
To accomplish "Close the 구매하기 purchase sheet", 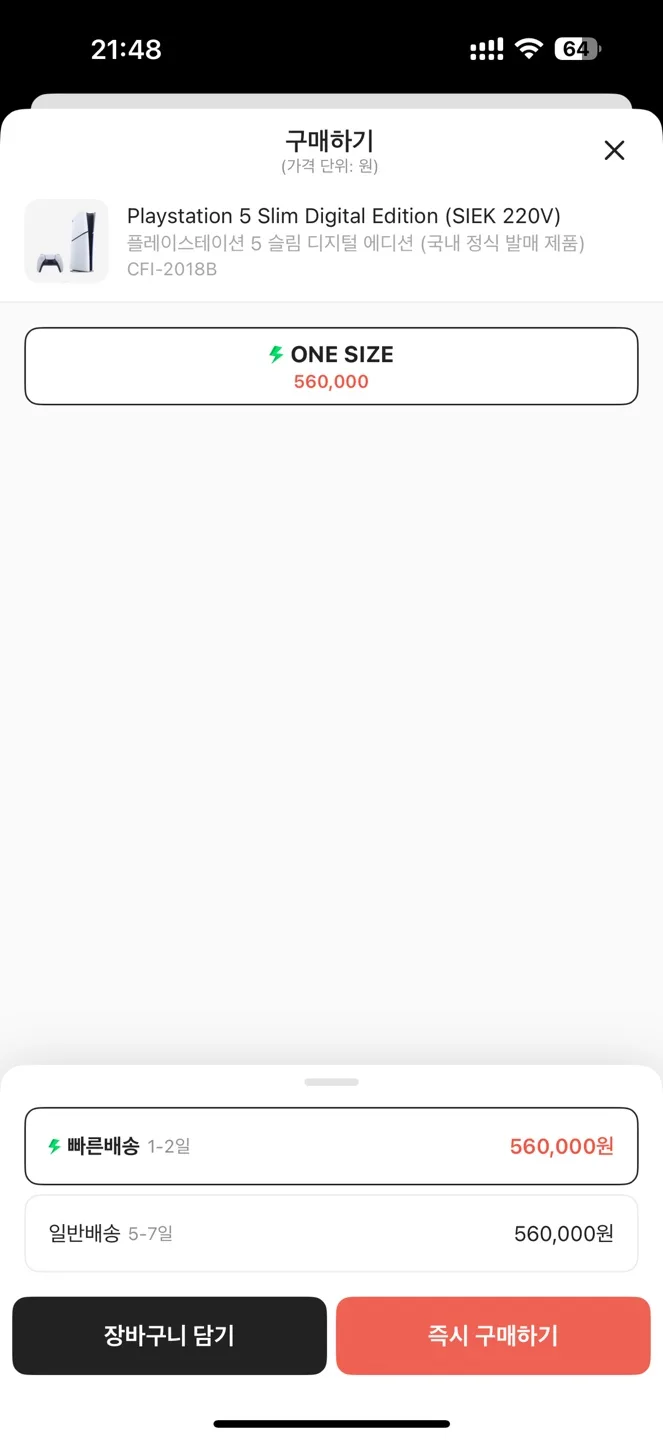I will (x=614, y=150).
